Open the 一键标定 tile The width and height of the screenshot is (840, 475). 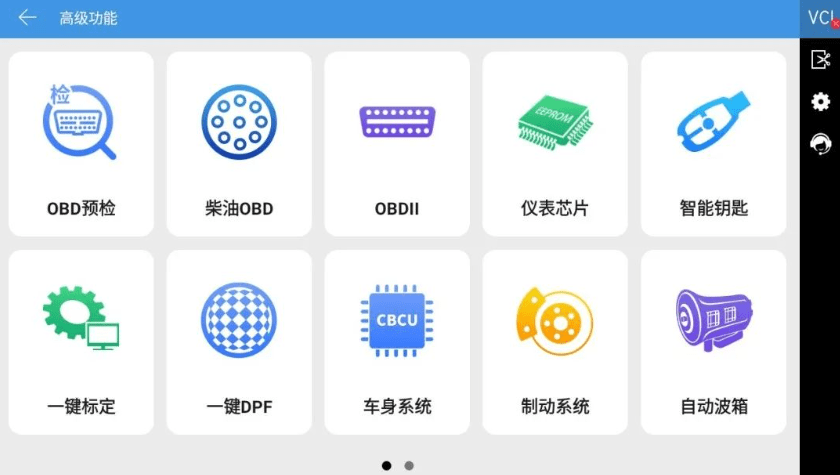click(81, 342)
